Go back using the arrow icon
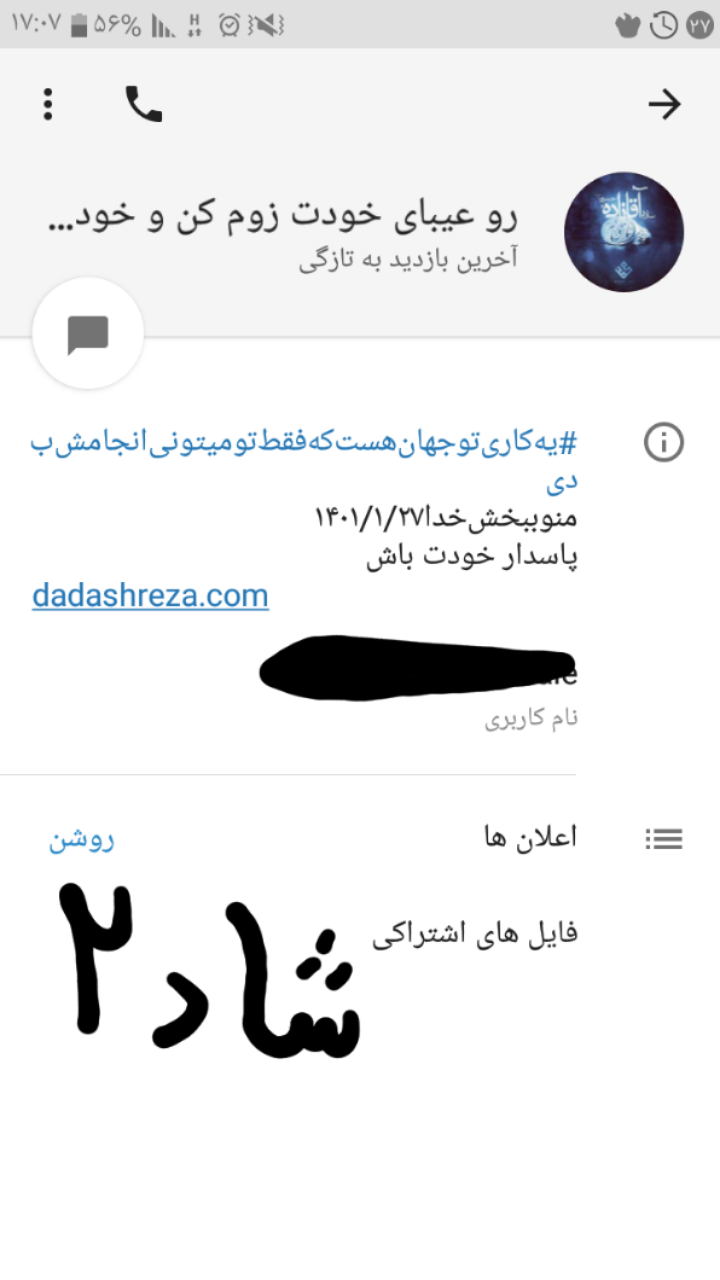The width and height of the screenshot is (720, 1280). pos(665,104)
